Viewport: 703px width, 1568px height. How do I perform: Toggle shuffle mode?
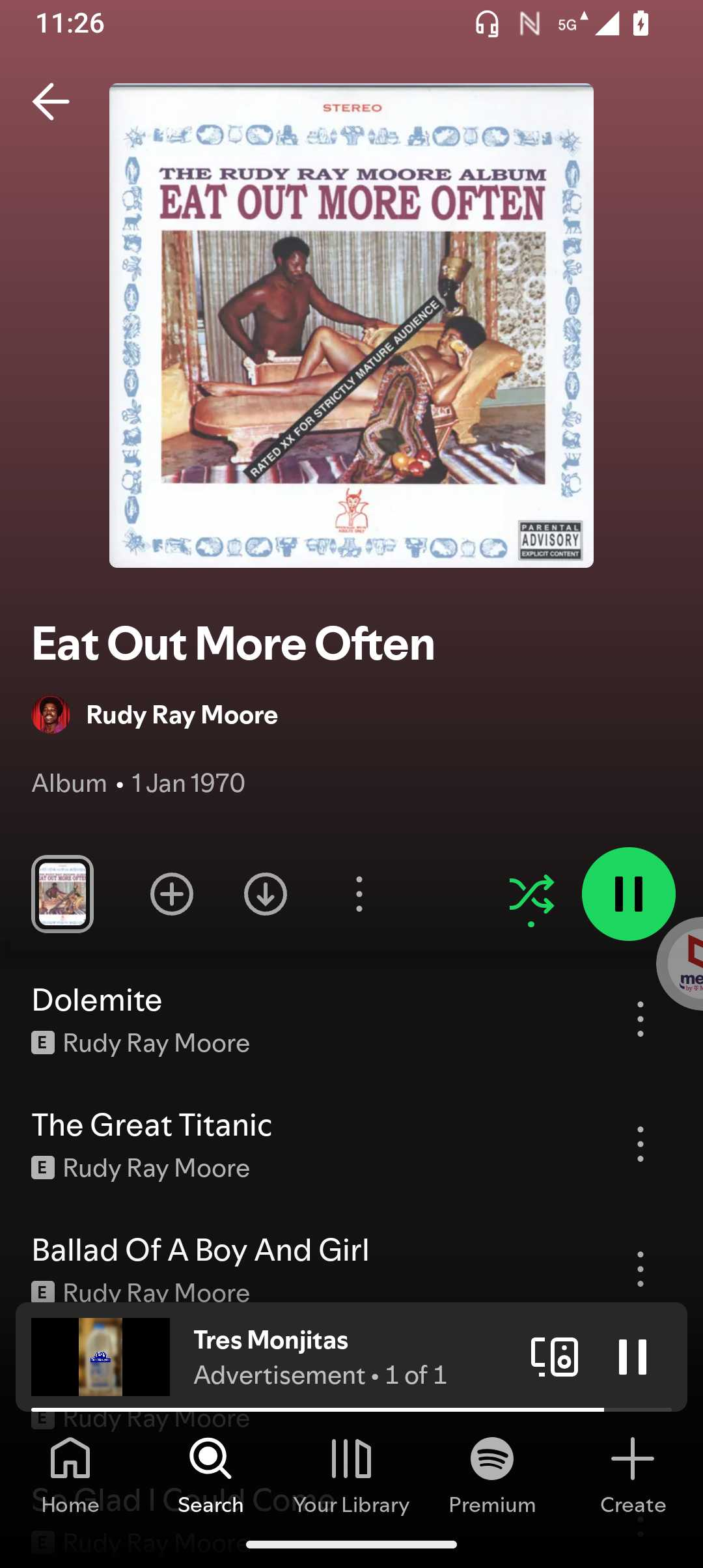click(x=531, y=894)
